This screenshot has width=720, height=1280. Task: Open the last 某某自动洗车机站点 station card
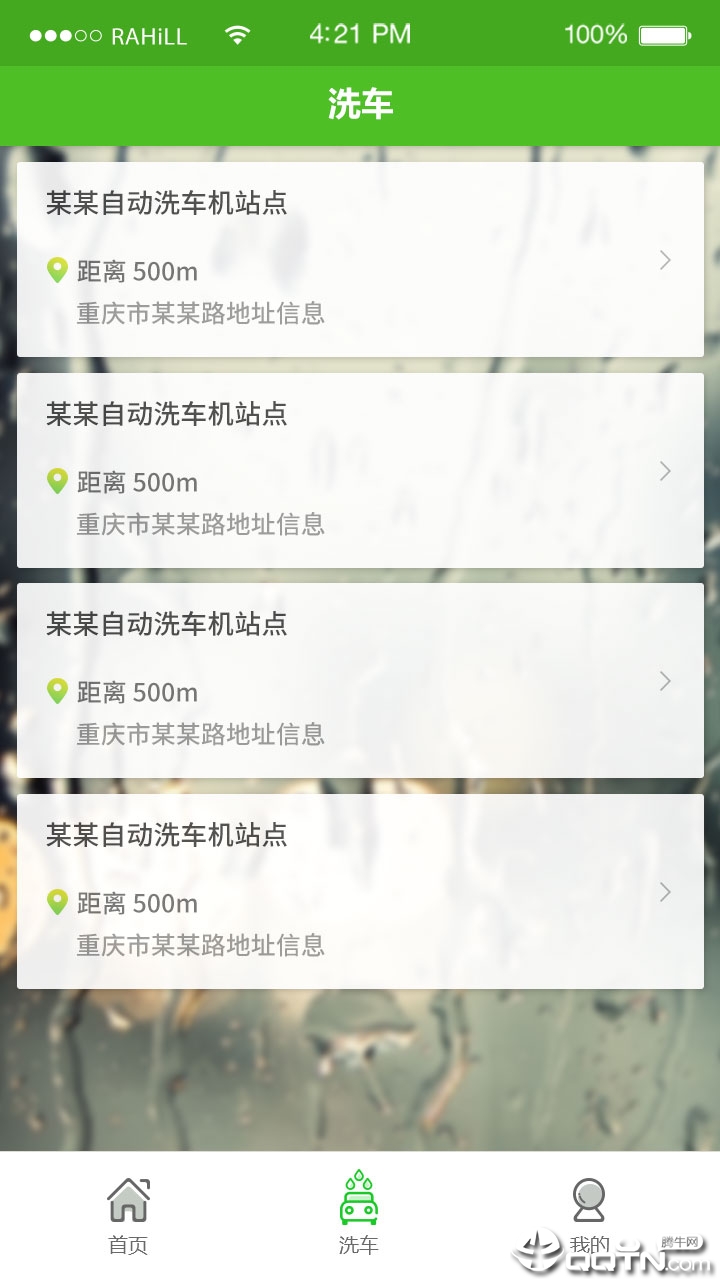pos(360,891)
